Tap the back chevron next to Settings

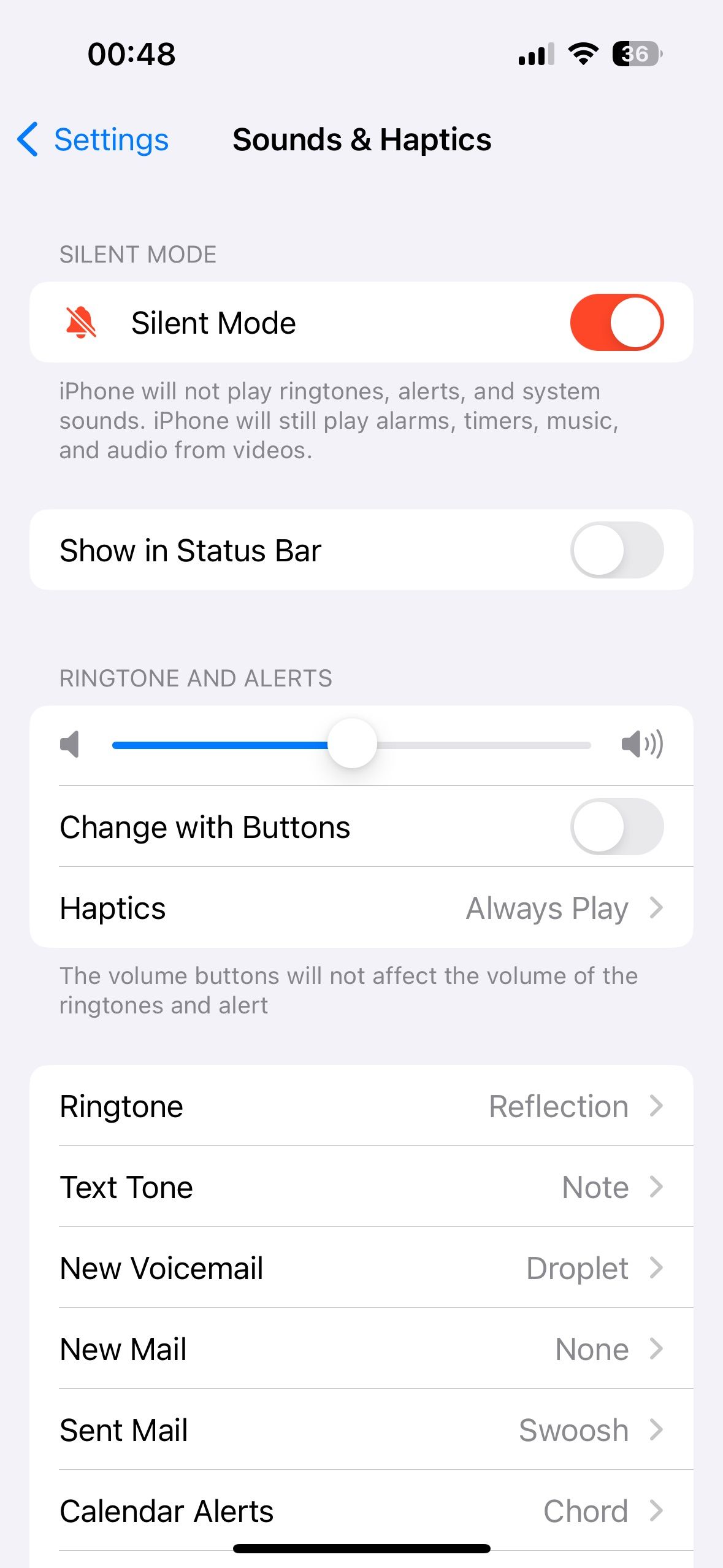[27, 140]
